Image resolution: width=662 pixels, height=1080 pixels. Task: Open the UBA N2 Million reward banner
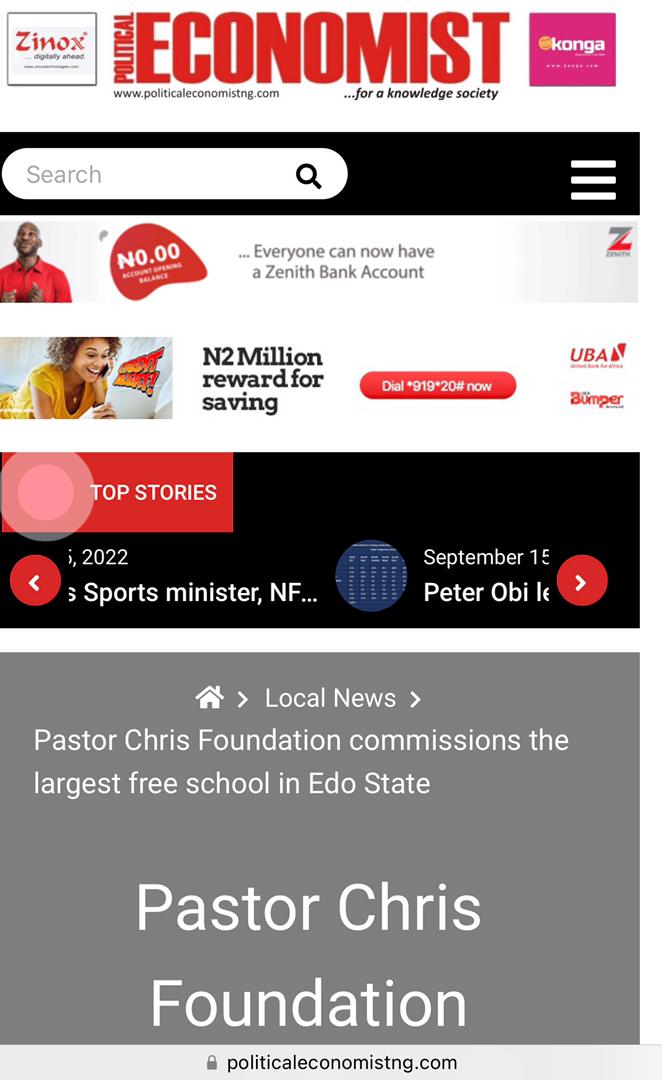coord(319,378)
